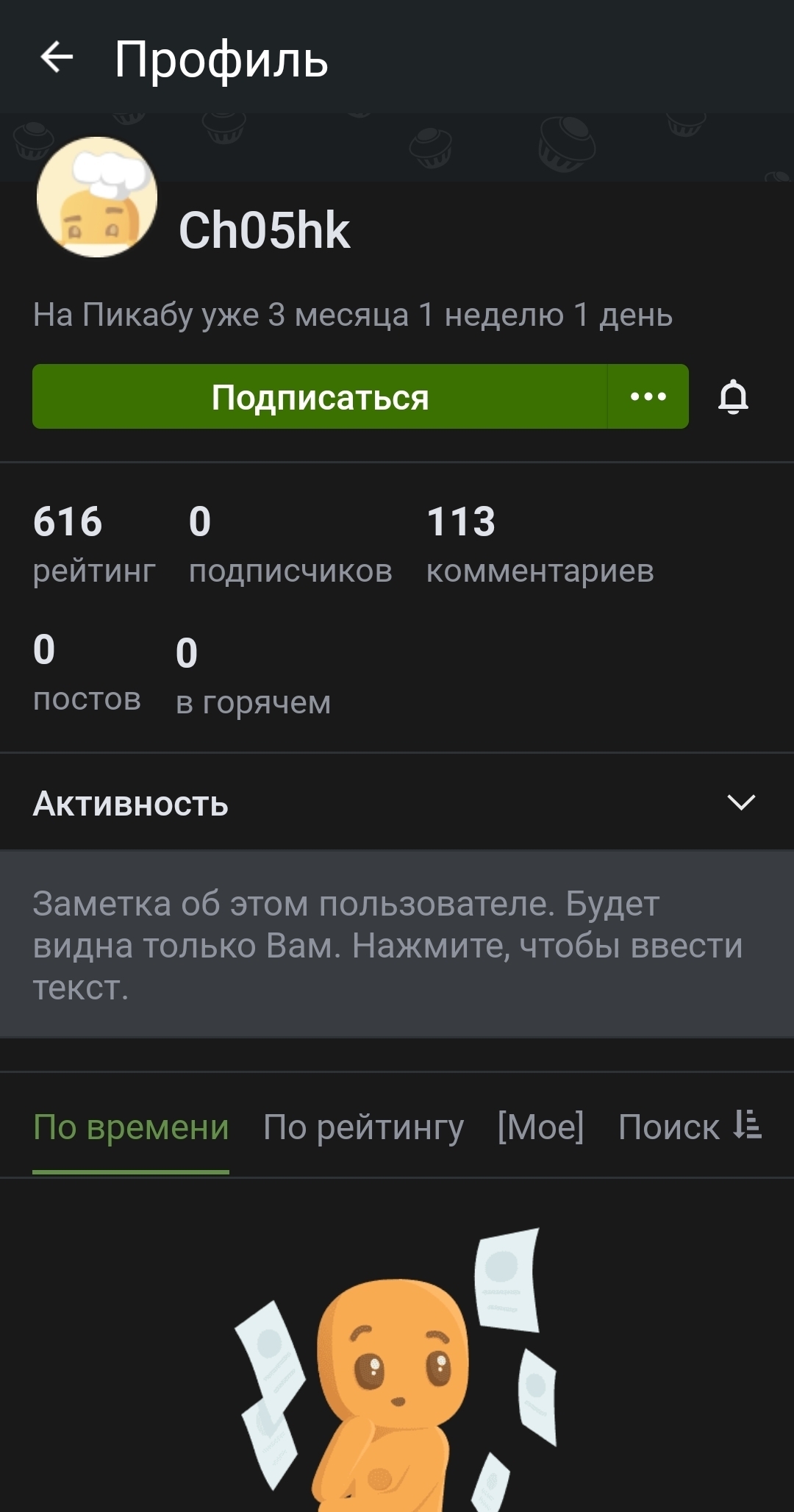
Task: Open the Поиск tab
Action: (x=668, y=1127)
